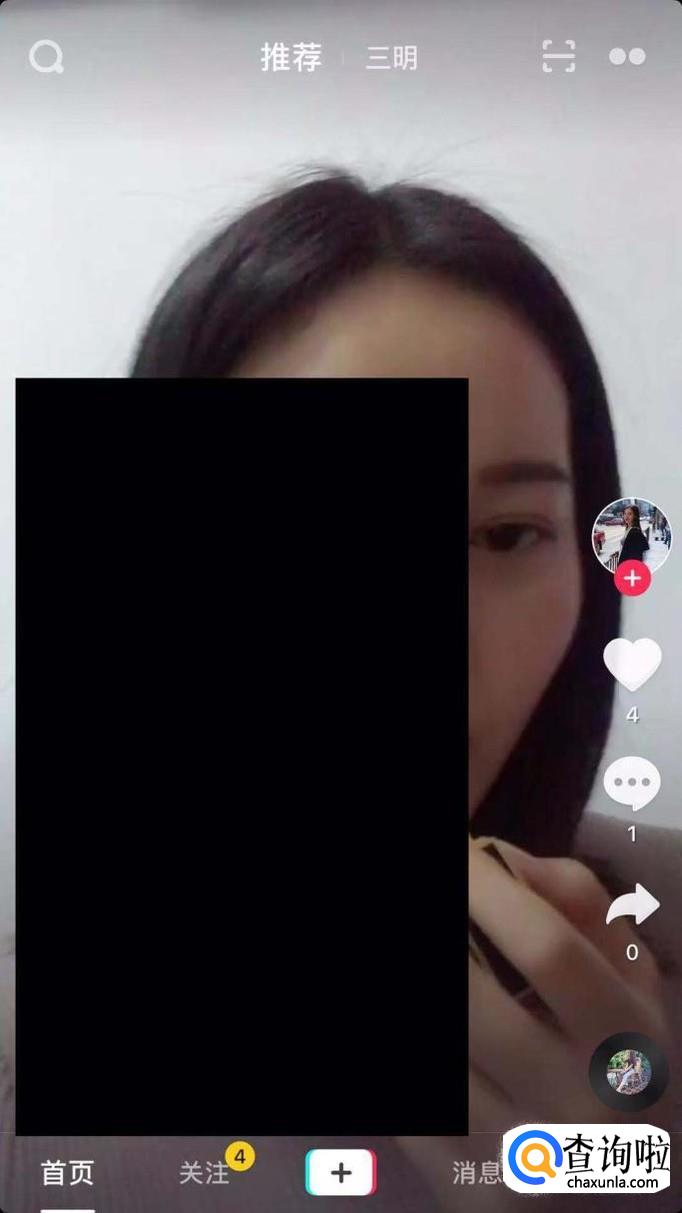The image size is (682, 1213).
Task: Switch to the 关注 tab
Action: coord(205,1172)
